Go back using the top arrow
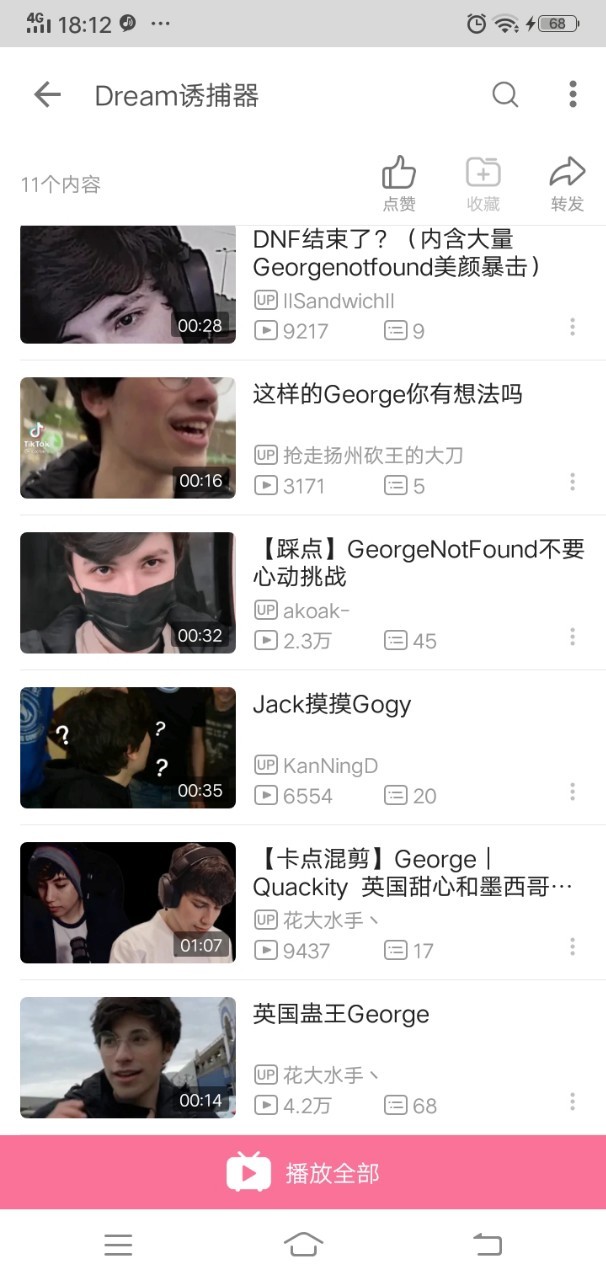Screen dimensions: 606x1280 (47, 95)
